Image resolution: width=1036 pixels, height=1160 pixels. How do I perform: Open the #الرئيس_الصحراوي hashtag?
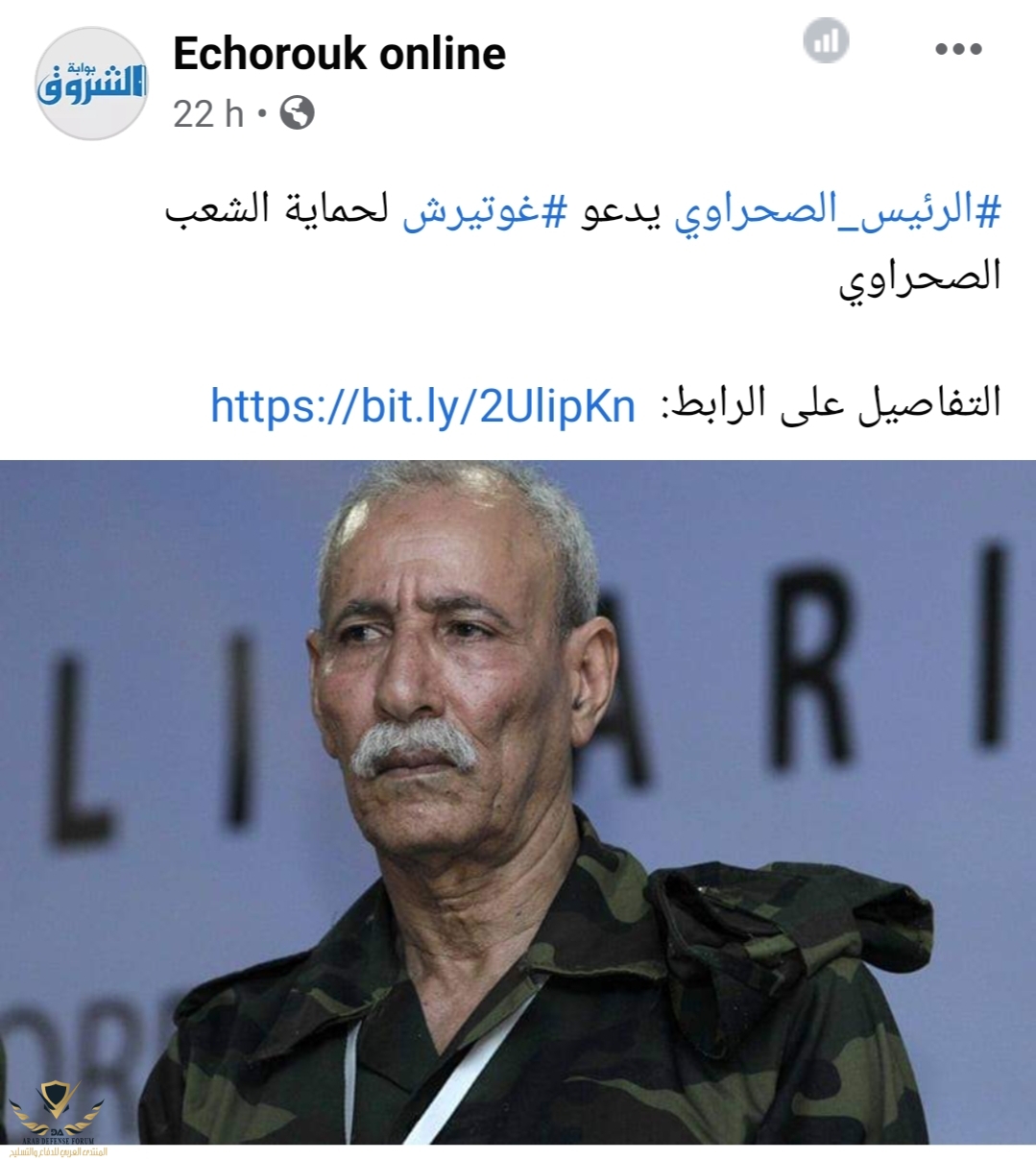click(x=837, y=211)
